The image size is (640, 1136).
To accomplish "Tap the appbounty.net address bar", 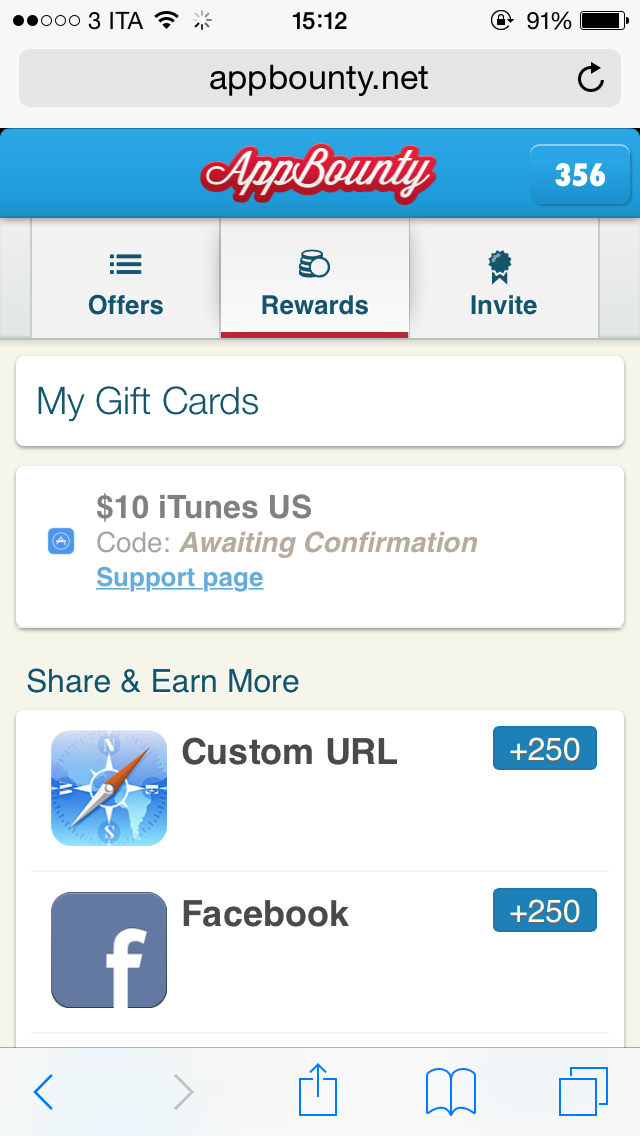I will [320, 78].
